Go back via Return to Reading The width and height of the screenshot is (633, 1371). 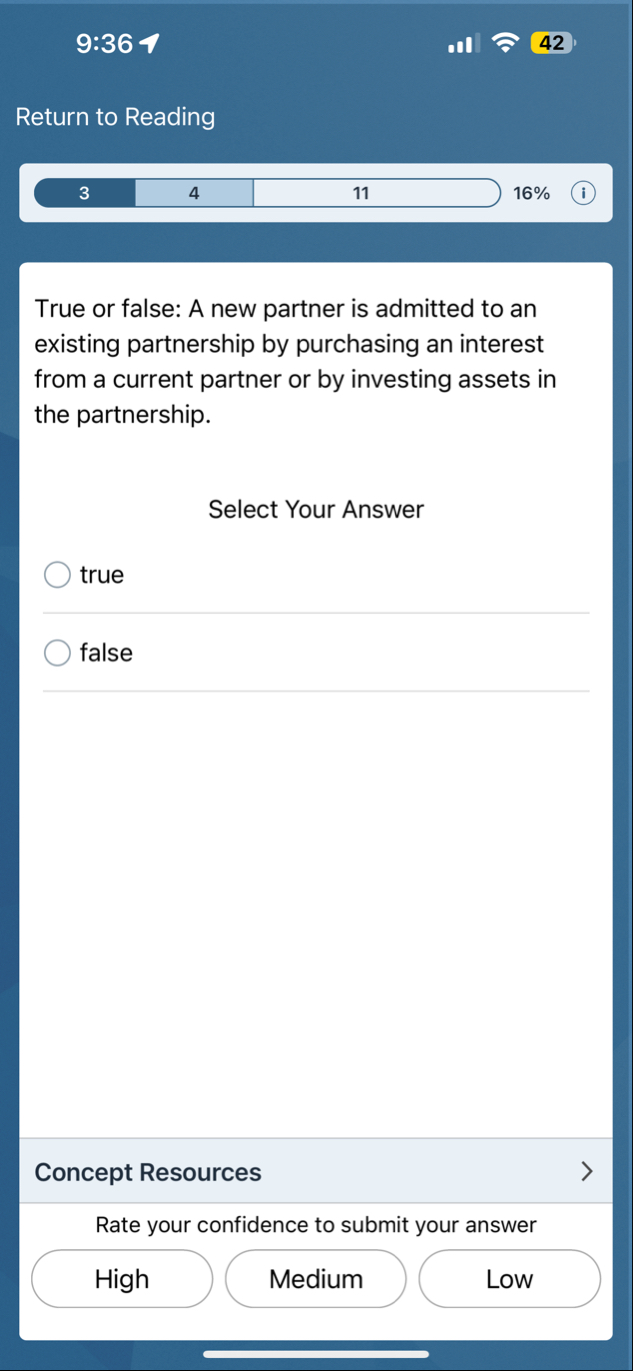(x=115, y=117)
